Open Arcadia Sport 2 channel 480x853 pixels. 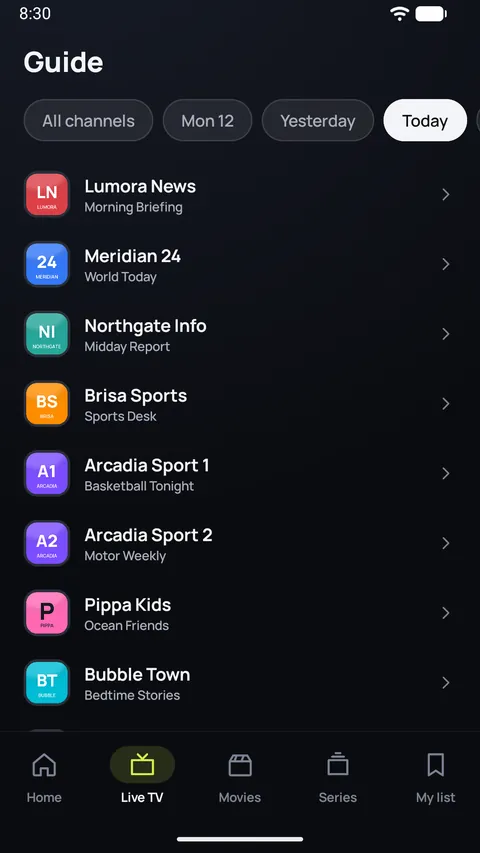coord(240,543)
